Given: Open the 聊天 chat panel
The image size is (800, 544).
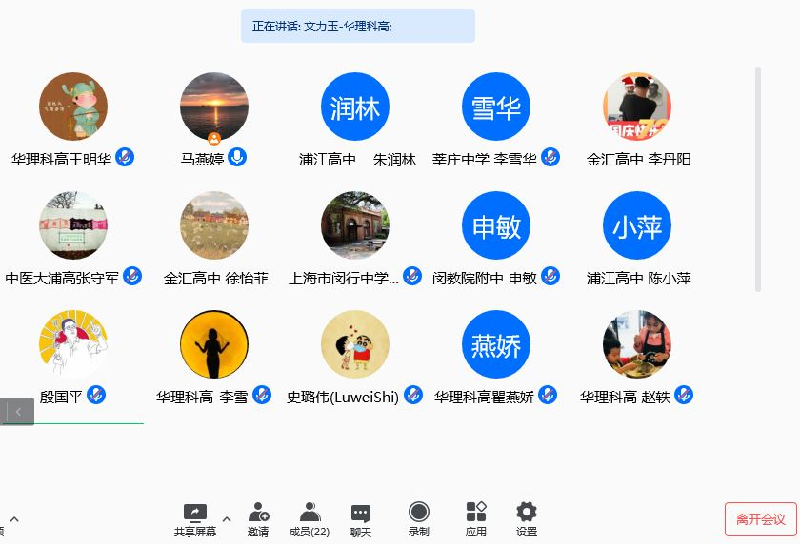Looking at the screenshot, I should coord(360,519).
